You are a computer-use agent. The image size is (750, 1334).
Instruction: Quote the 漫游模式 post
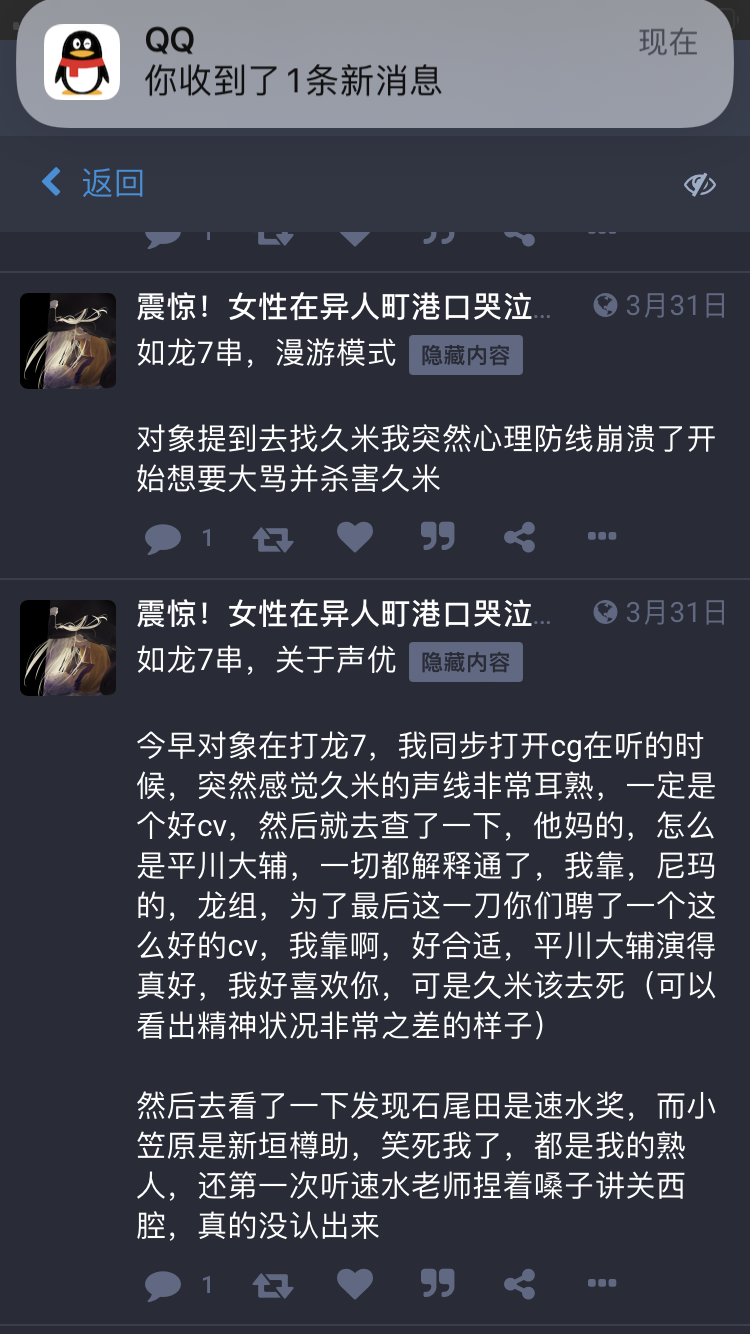[x=437, y=538]
